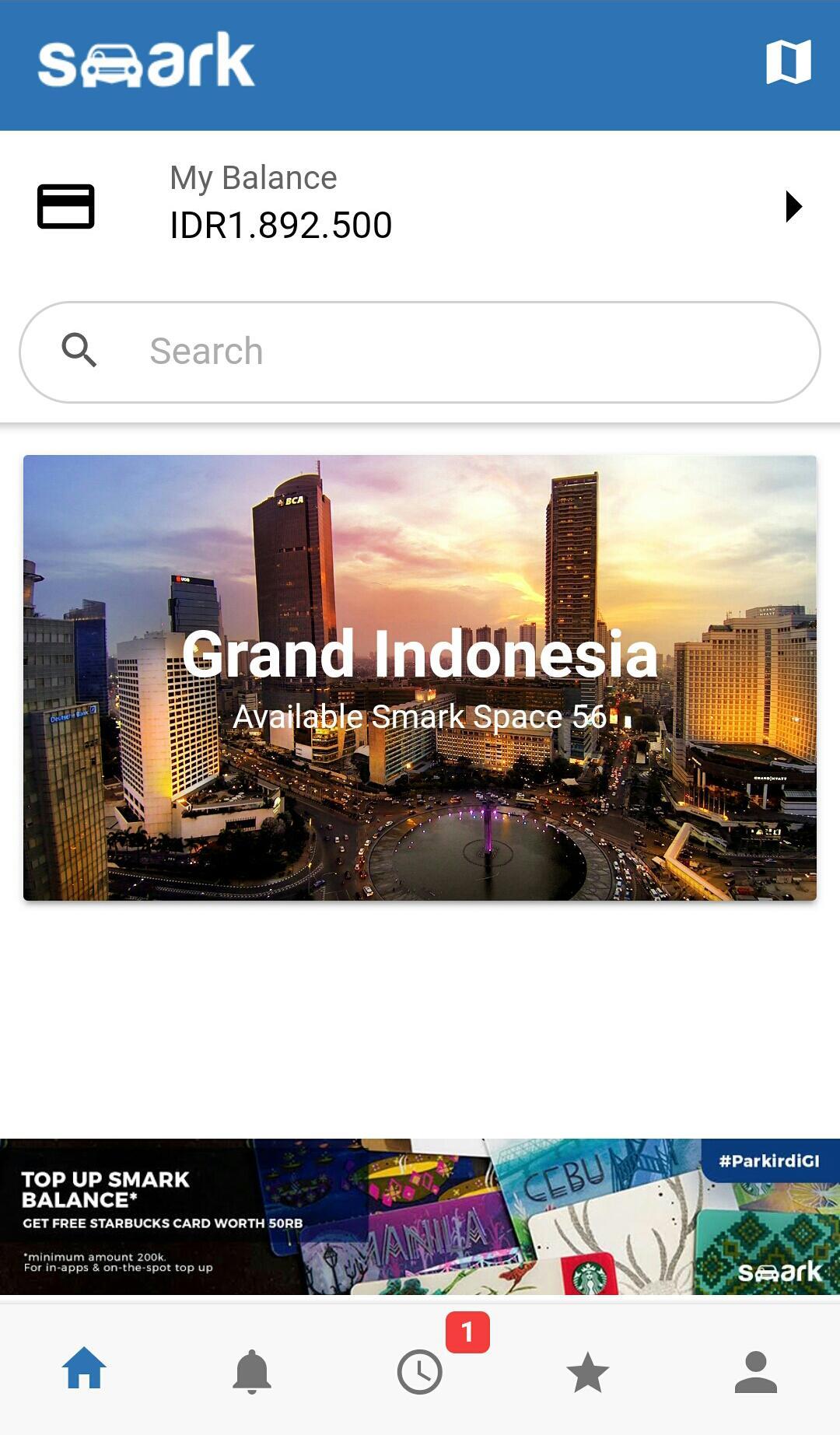Open the map view icon

coord(788,61)
